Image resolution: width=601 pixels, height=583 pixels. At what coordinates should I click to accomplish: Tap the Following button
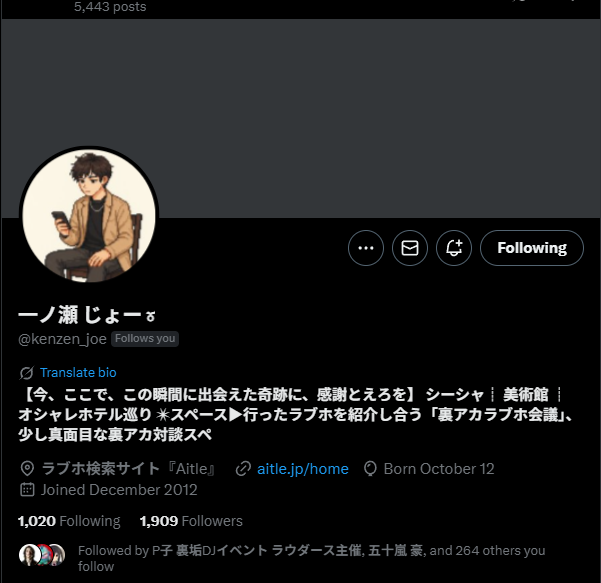532,248
